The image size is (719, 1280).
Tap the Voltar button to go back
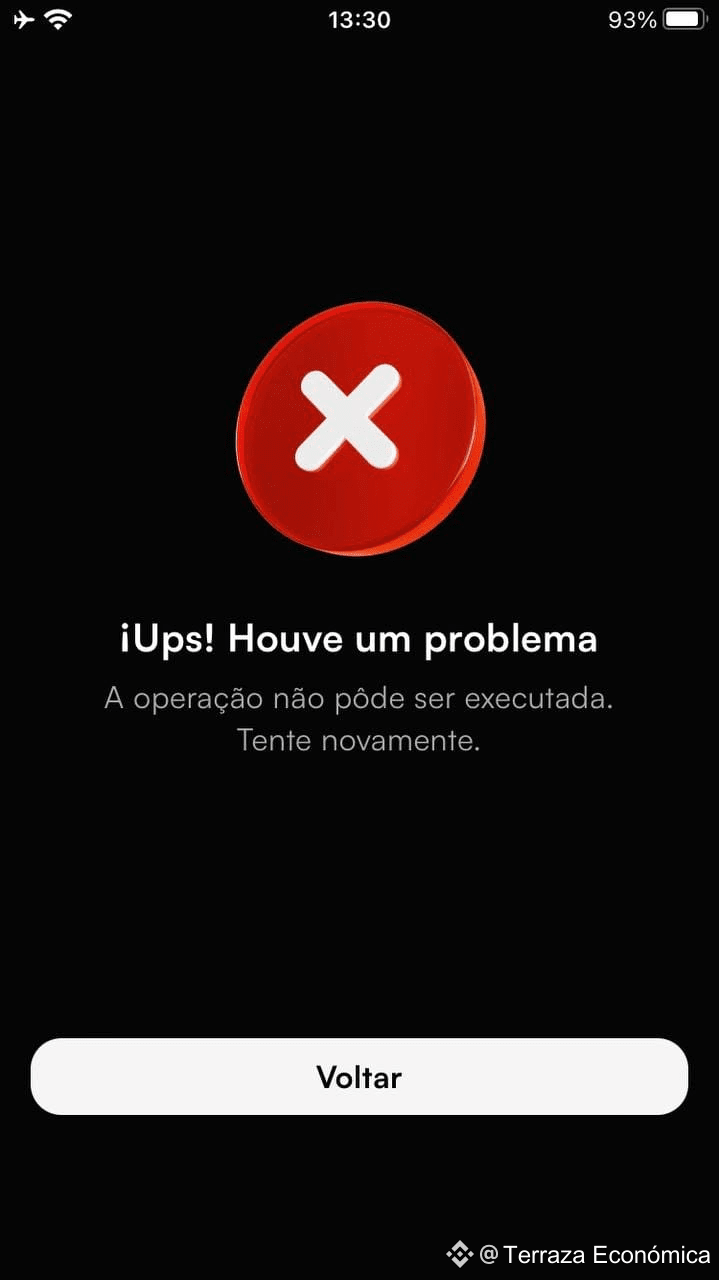[359, 1076]
